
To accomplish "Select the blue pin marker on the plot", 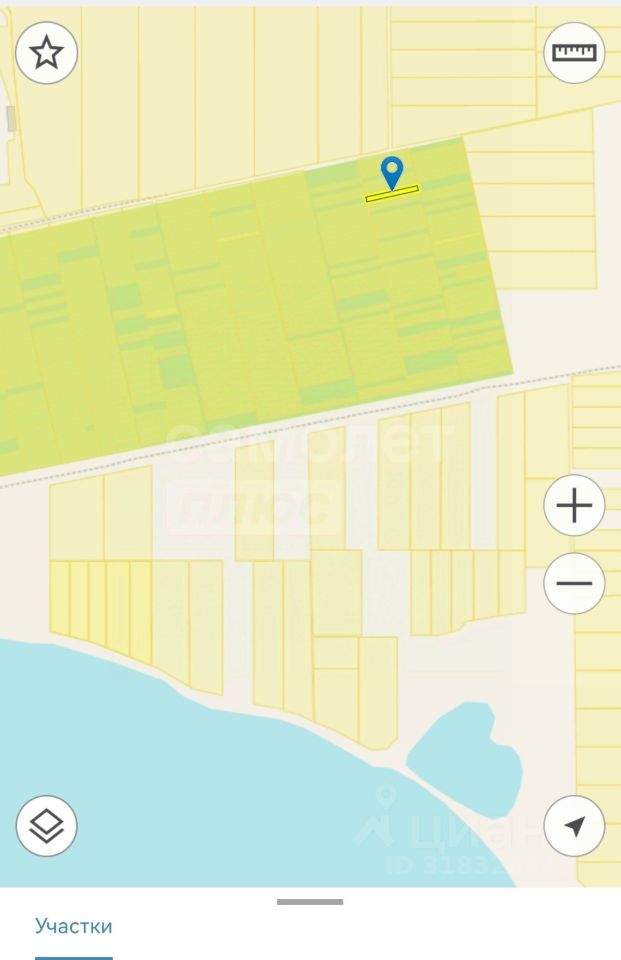I will tap(392, 171).
